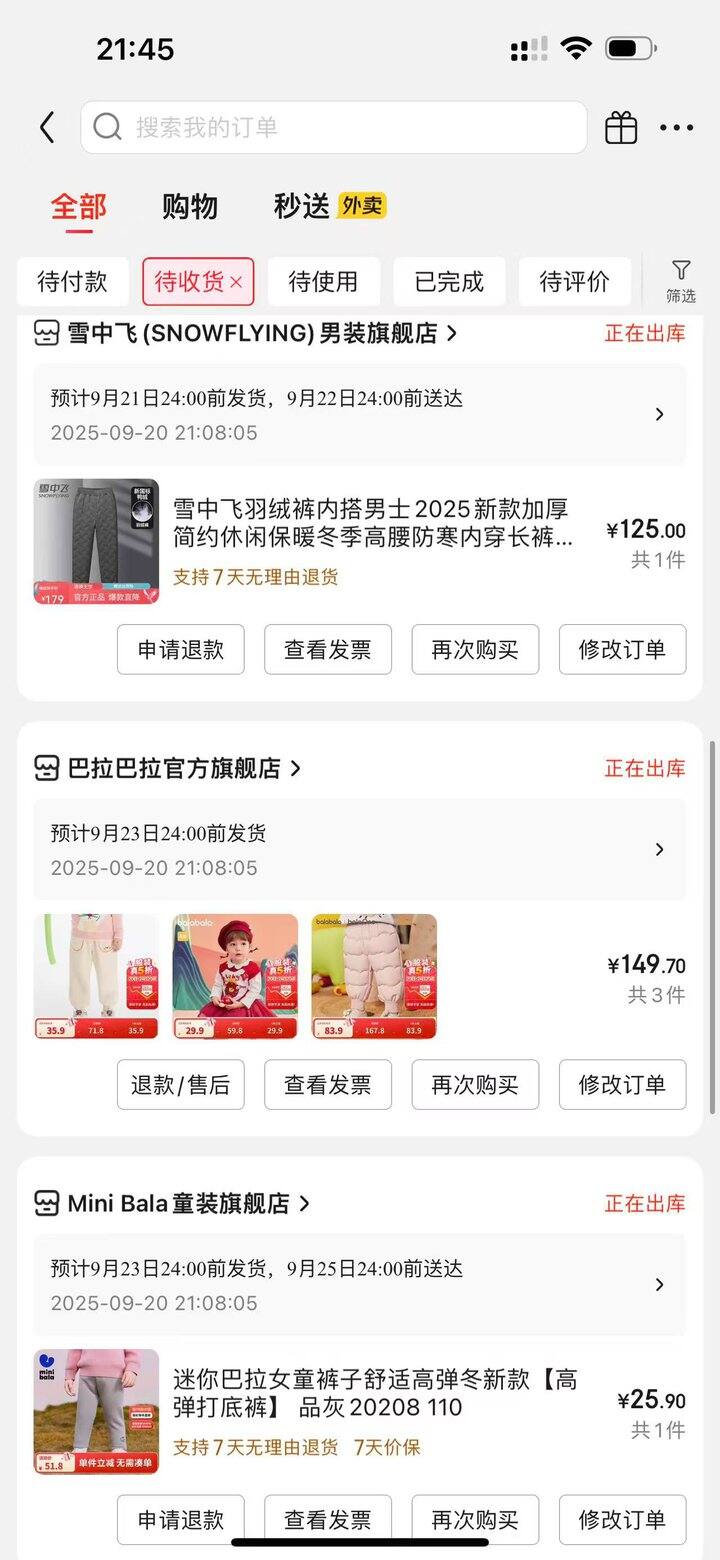Apply for refund on the 雪中飞 order
Viewport: 720px width, 1560px height.
[181, 649]
